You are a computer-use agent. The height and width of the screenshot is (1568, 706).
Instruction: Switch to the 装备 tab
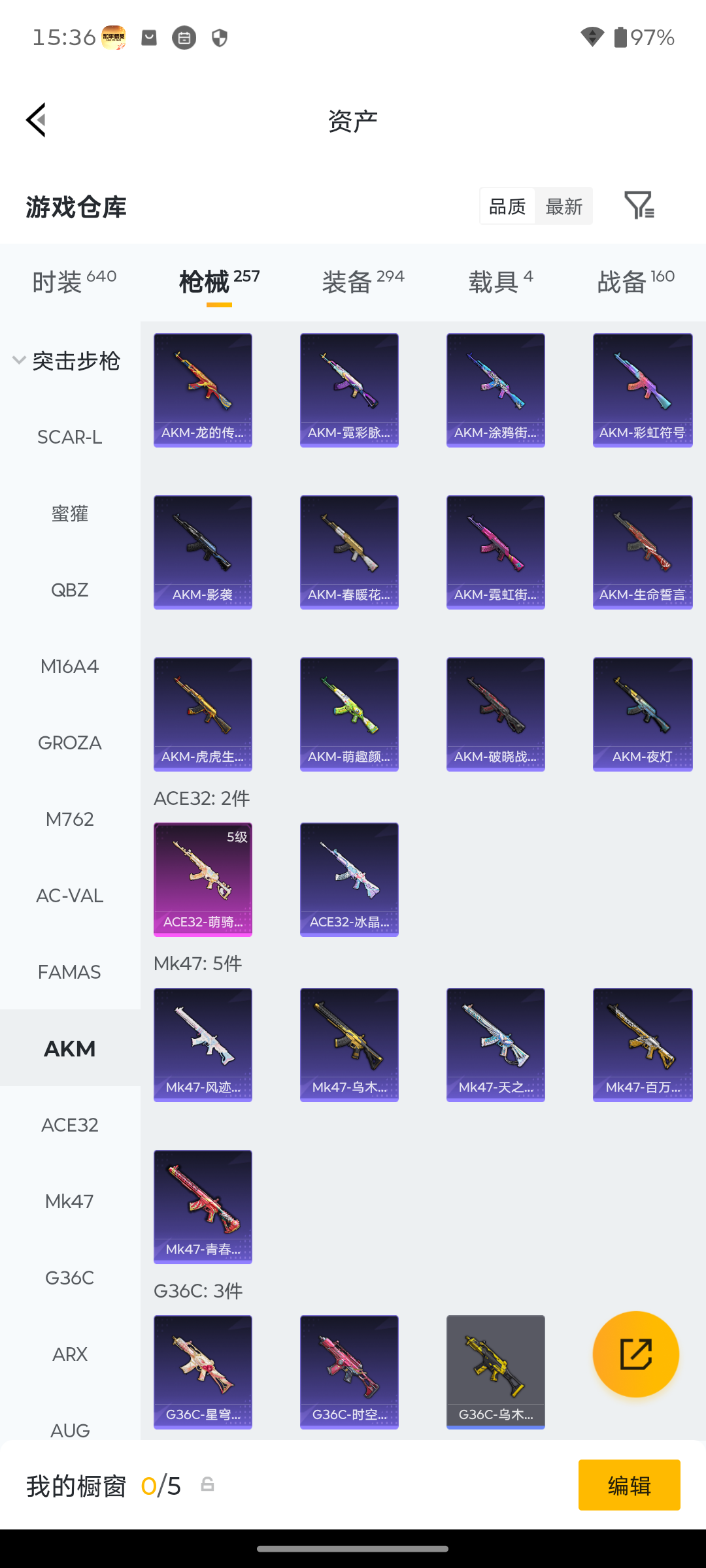363,282
